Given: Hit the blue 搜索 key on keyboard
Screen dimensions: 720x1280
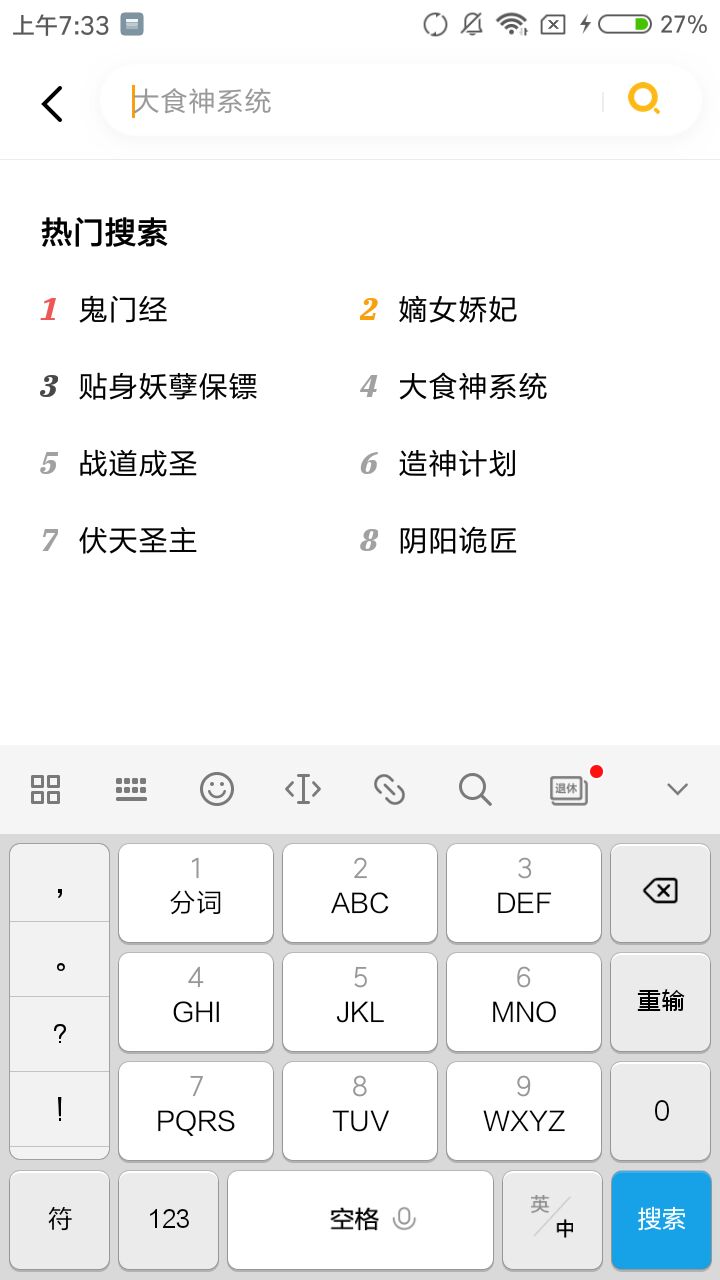Looking at the screenshot, I should pyautogui.click(x=661, y=1219).
